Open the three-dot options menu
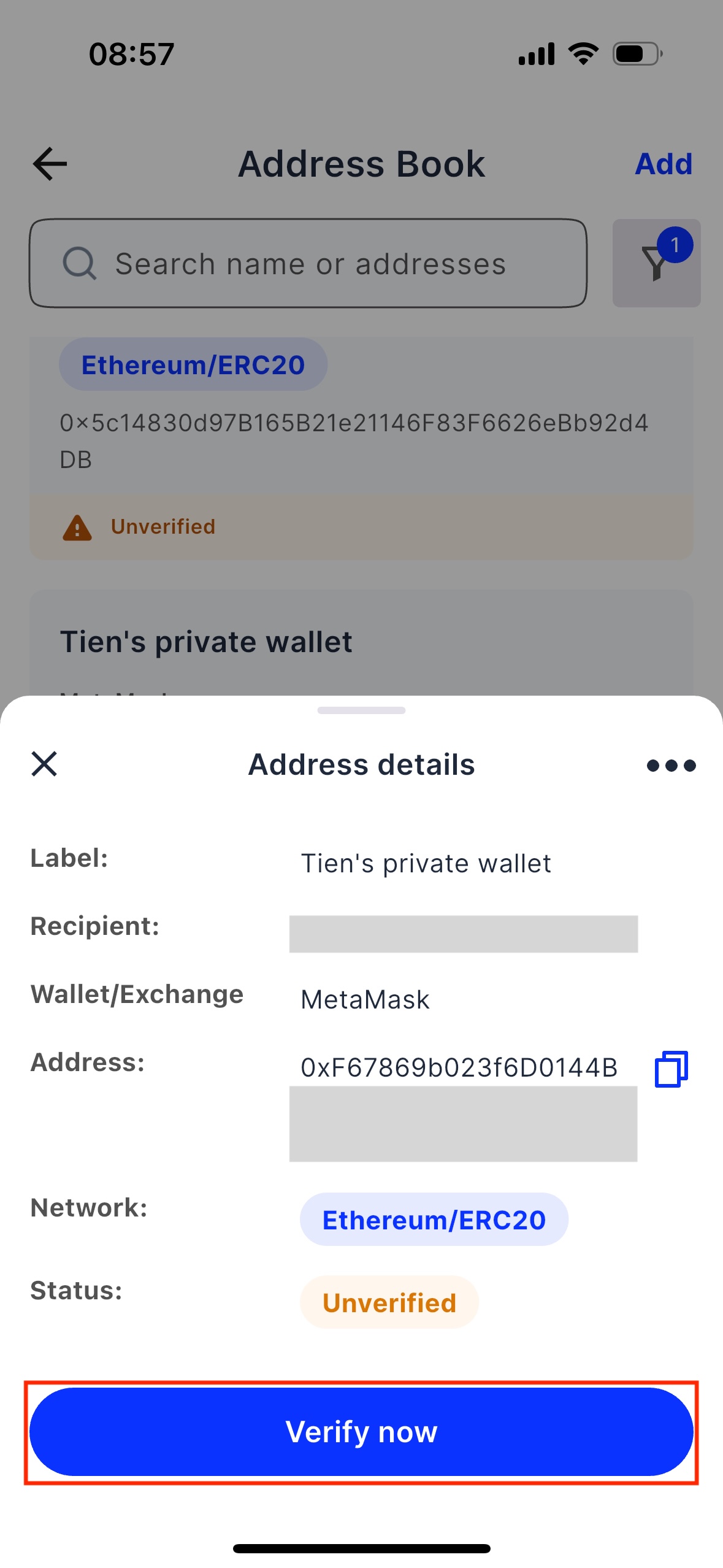The width and height of the screenshot is (723, 1568). point(671,765)
